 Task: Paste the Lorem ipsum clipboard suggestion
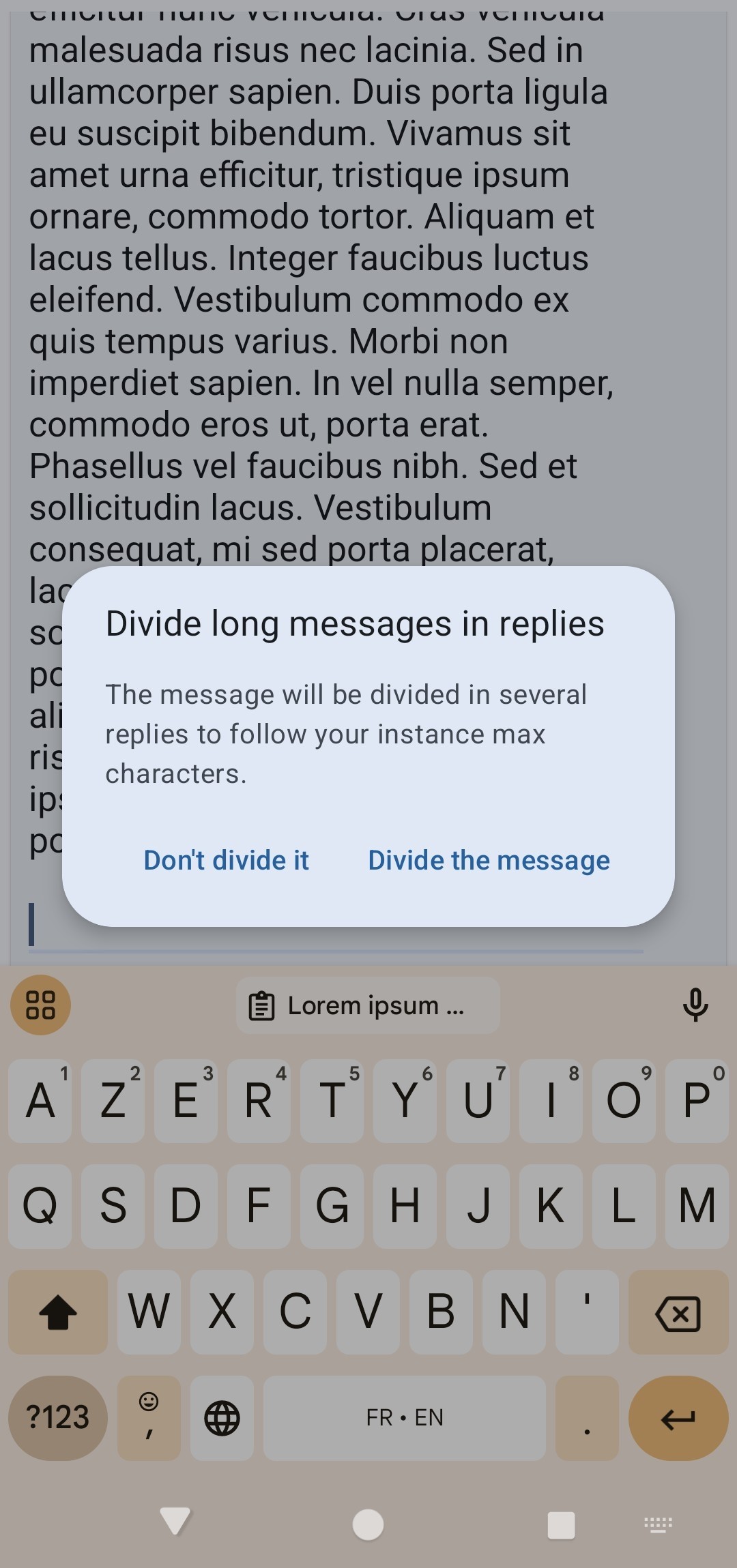[x=367, y=1005]
